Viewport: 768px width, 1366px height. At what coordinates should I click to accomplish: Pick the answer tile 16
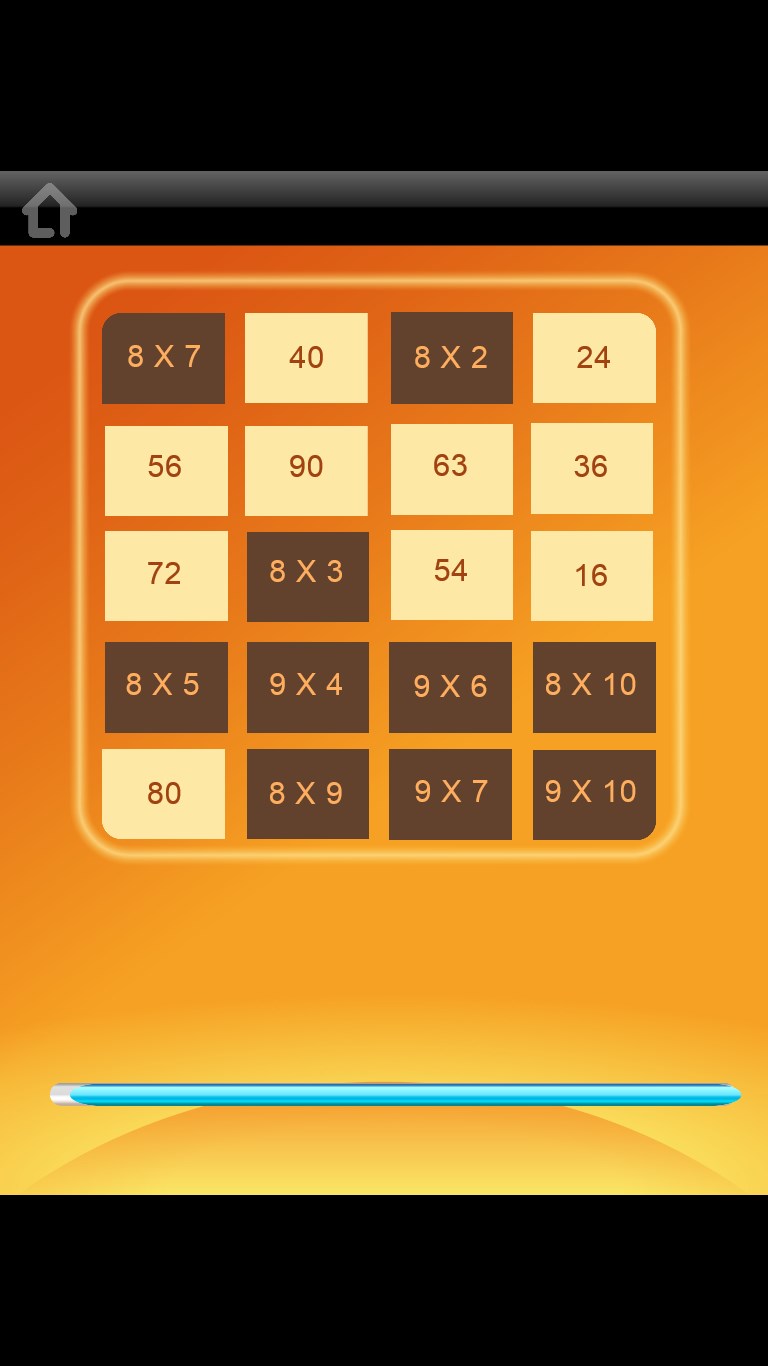[x=592, y=575]
